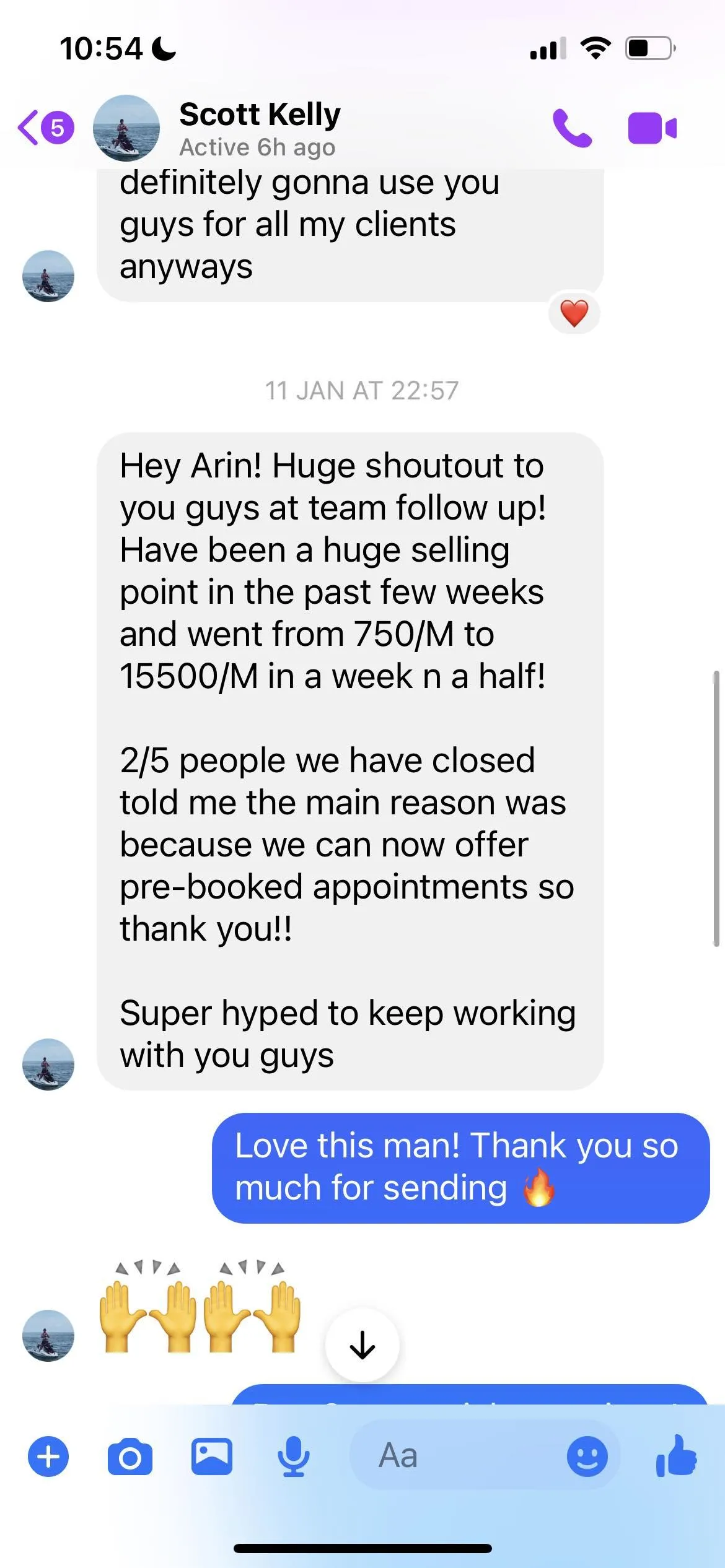Image resolution: width=725 pixels, height=1568 pixels.
Task: Record a voice message with the microphone
Action: click(293, 1457)
